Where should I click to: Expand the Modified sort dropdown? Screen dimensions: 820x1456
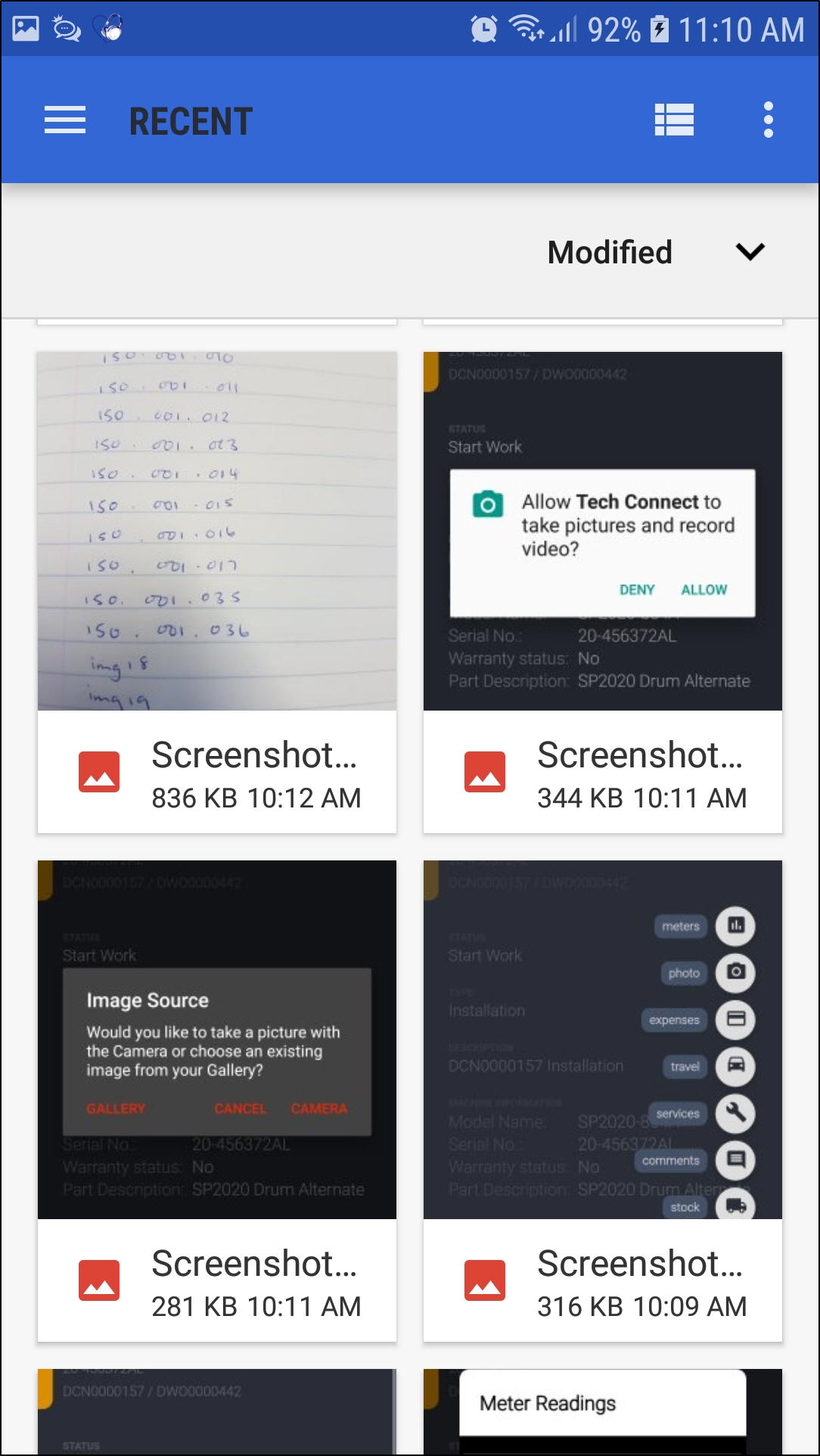(750, 252)
